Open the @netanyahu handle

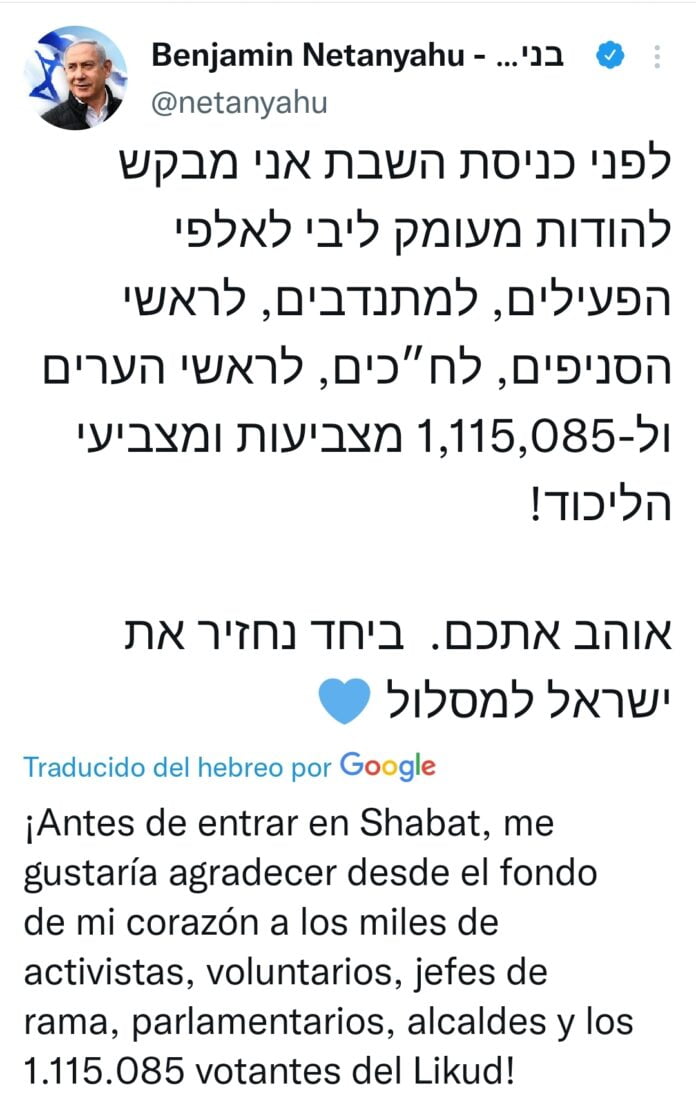pyautogui.click(x=239, y=103)
